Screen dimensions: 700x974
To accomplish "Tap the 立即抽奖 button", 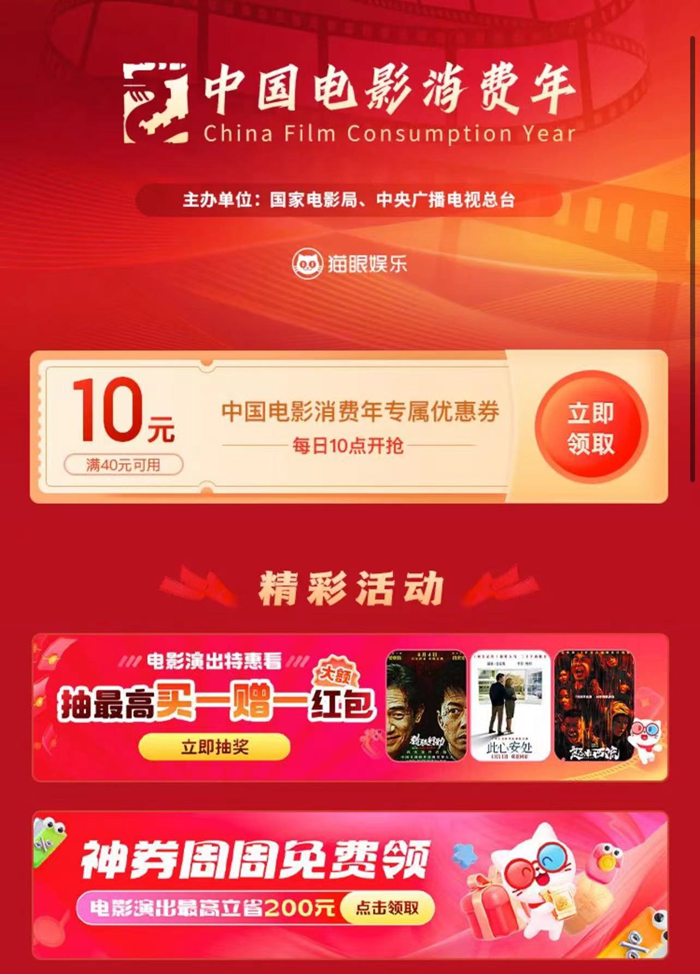I will point(215,746).
